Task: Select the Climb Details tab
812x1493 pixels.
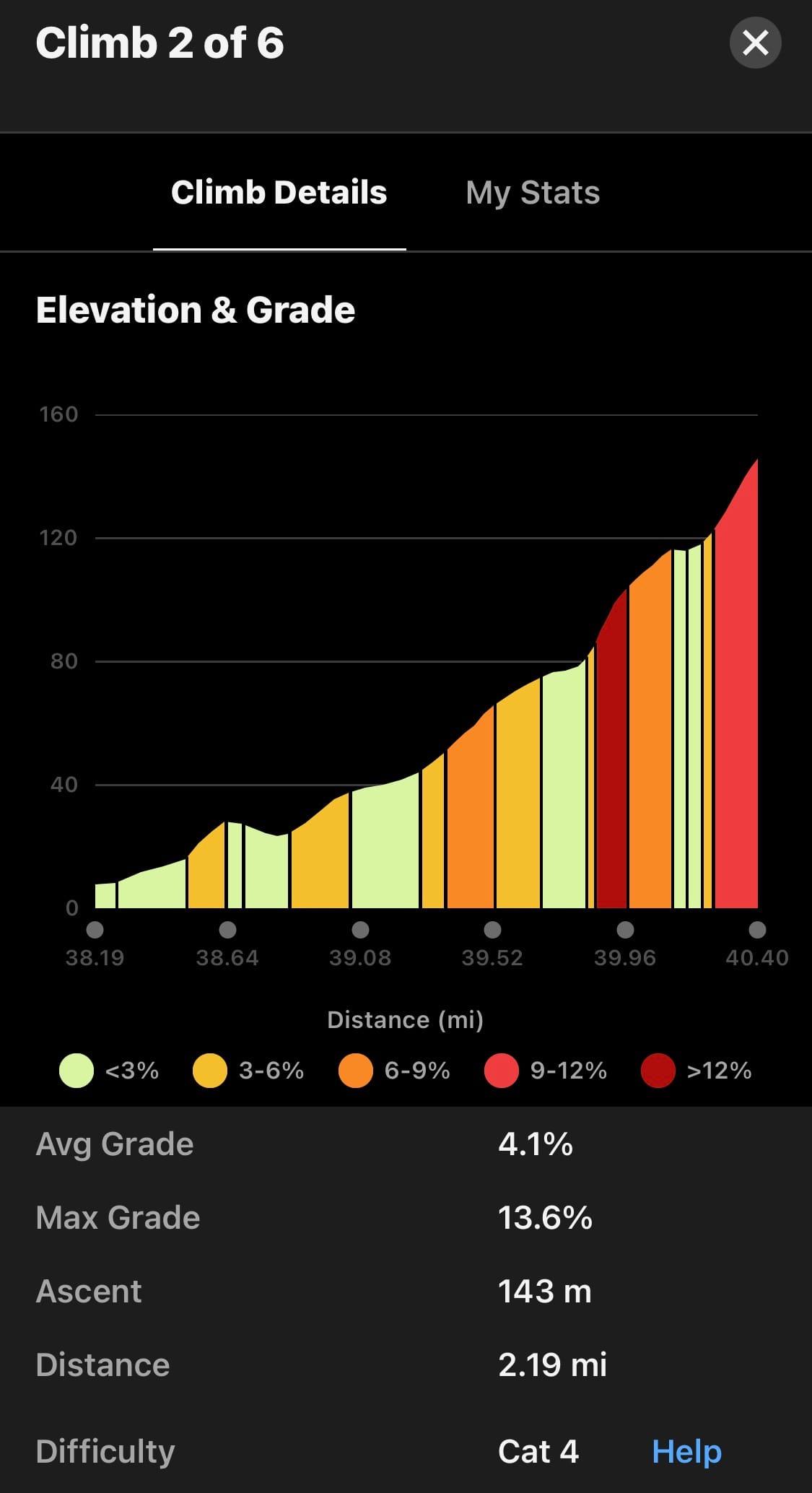Action: [x=279, y=192]
